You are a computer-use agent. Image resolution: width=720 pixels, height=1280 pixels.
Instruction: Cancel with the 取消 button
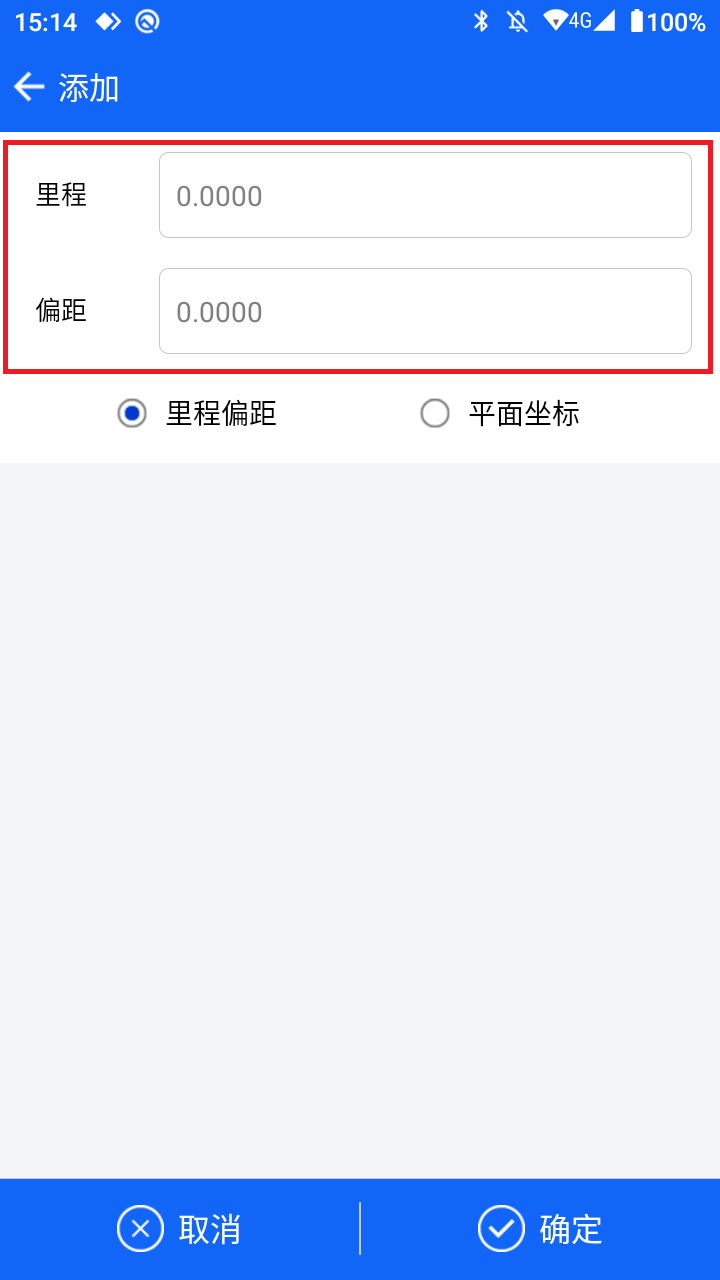(180, 1229)
